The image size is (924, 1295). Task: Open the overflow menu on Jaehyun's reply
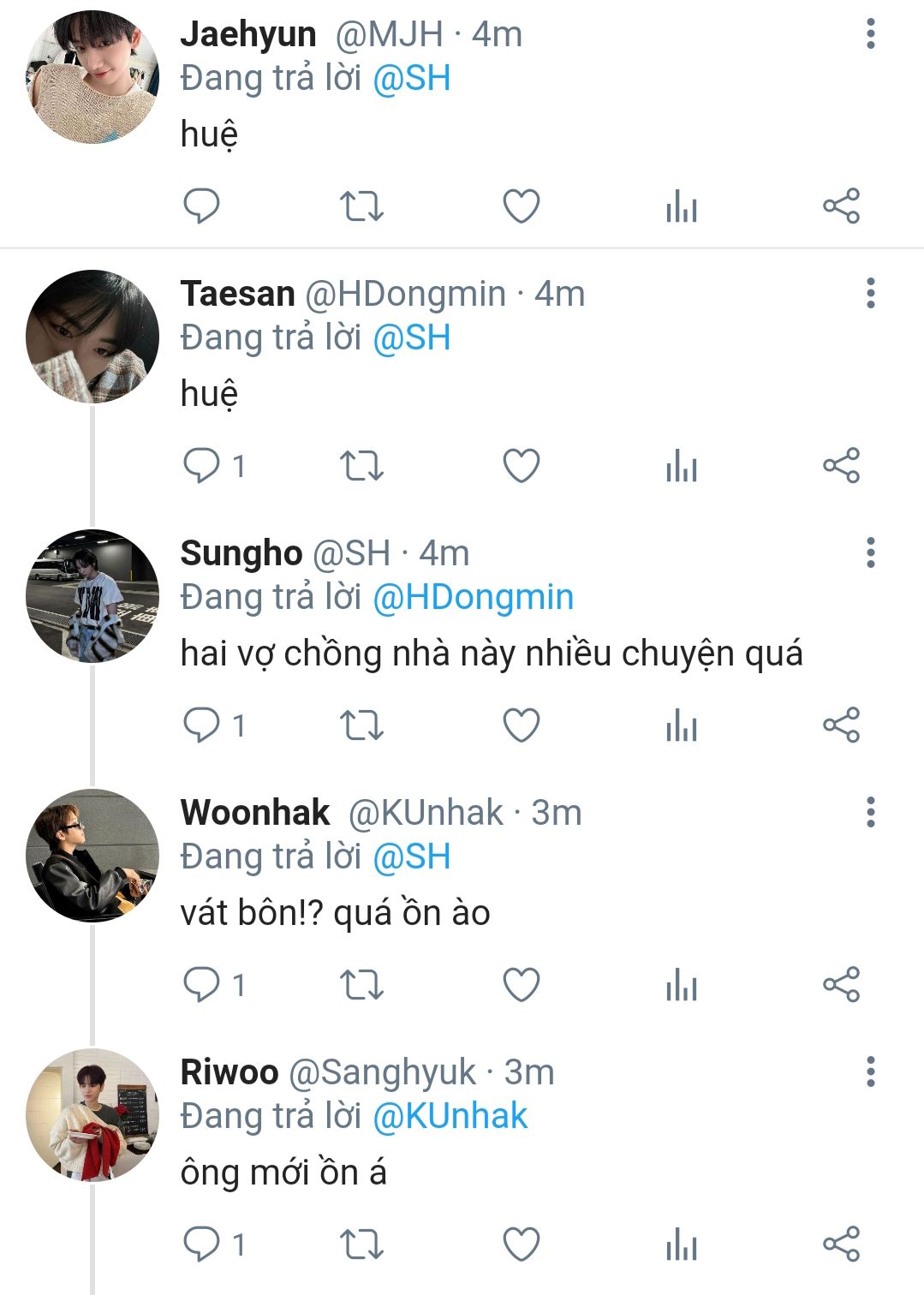870,34
